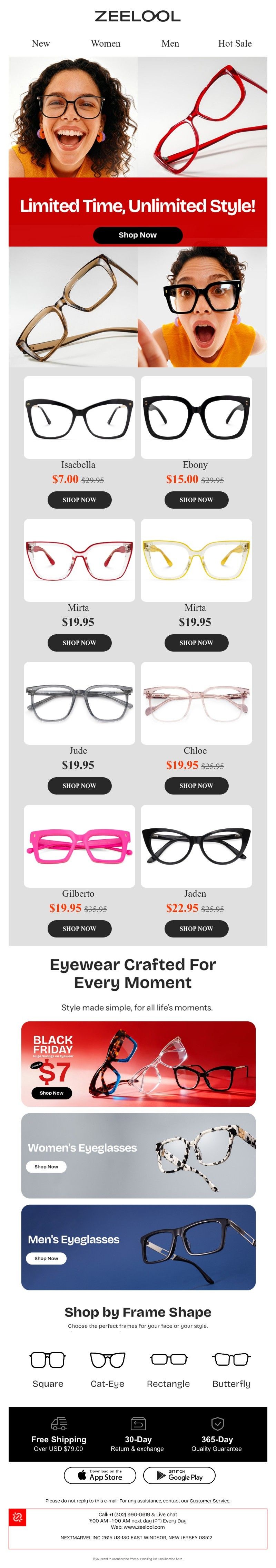Tap Shop Now under Jaden frames
The width and height of the screenshot is (276, 1568).
coord(196,929)
